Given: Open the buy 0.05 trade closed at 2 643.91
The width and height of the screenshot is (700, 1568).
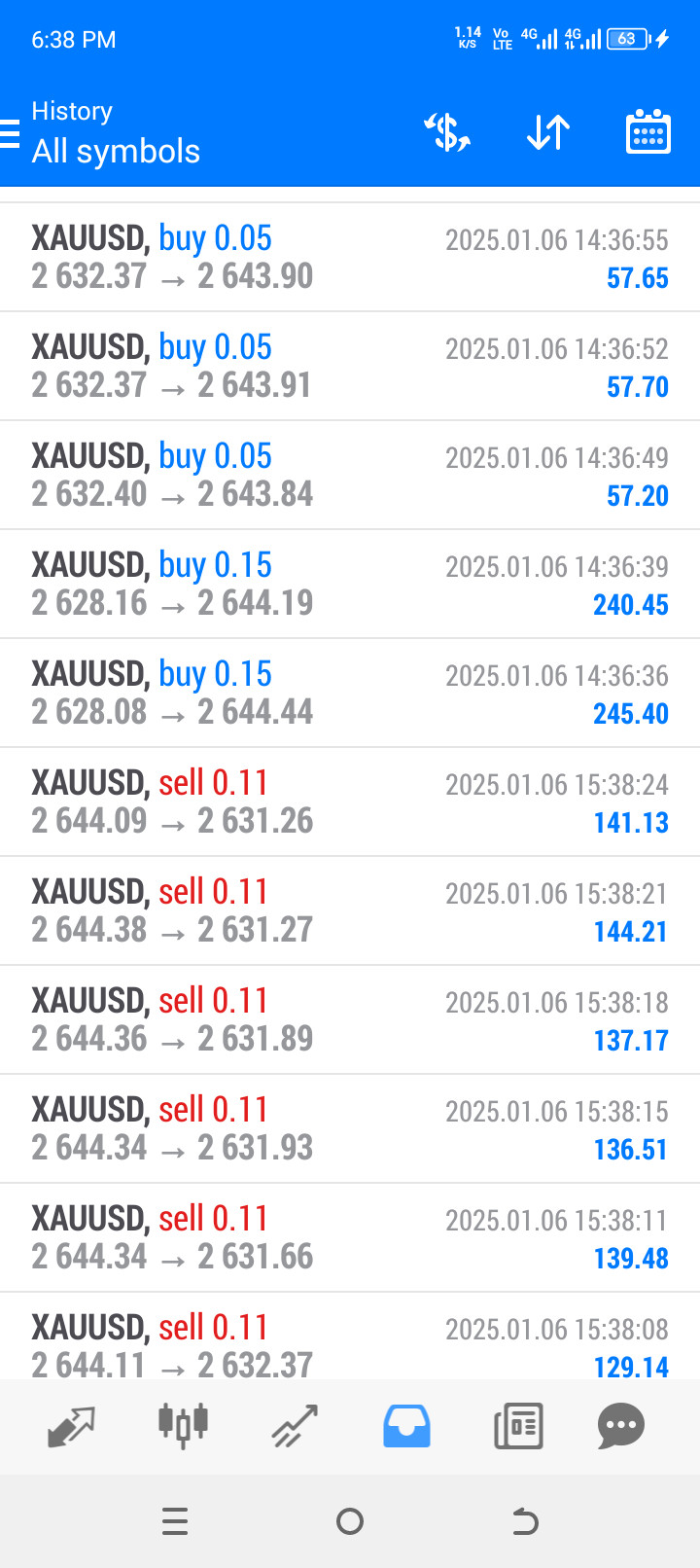Looking at the screenshot, I should pos(350,367).
